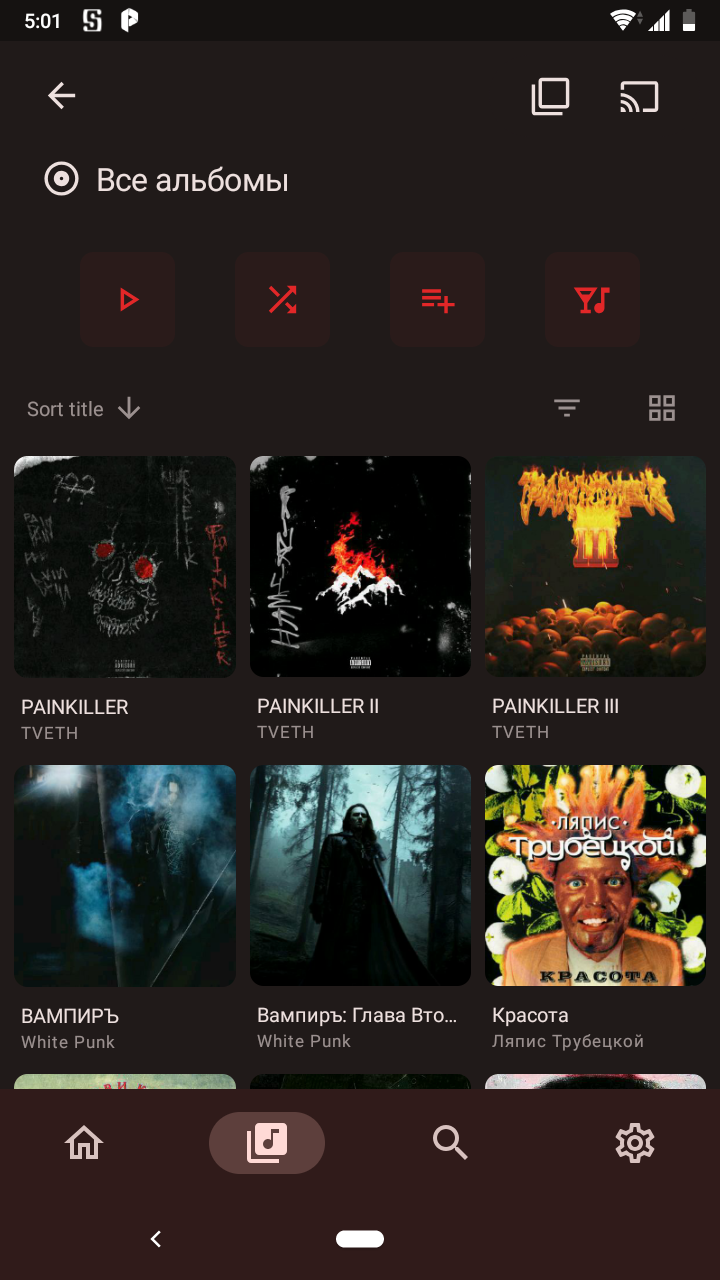Play all albums
Image resolution: width=720 pixels, height=1280 pixels.
128,299
